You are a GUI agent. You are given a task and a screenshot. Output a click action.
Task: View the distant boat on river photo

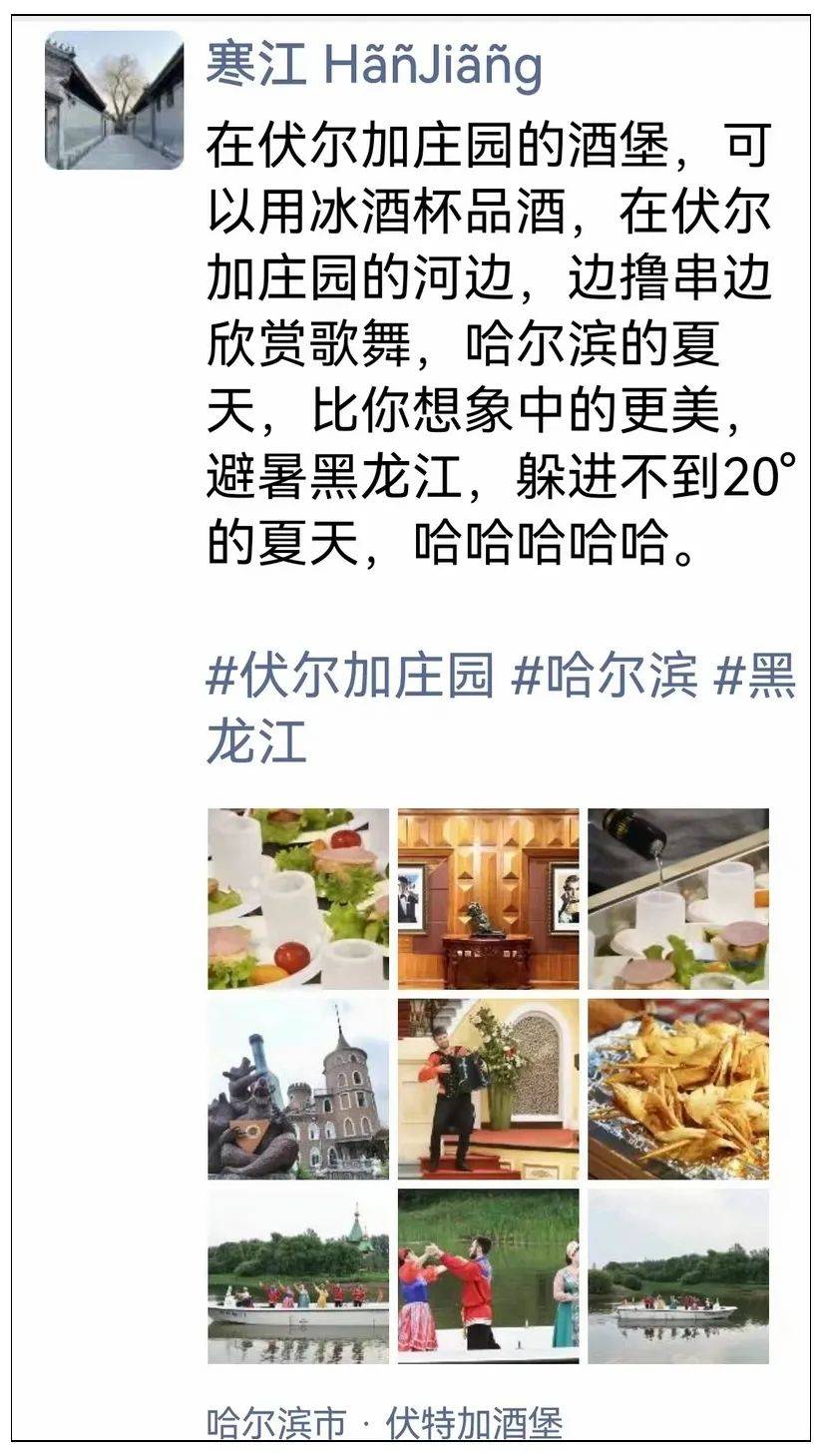coord(678,1276)
